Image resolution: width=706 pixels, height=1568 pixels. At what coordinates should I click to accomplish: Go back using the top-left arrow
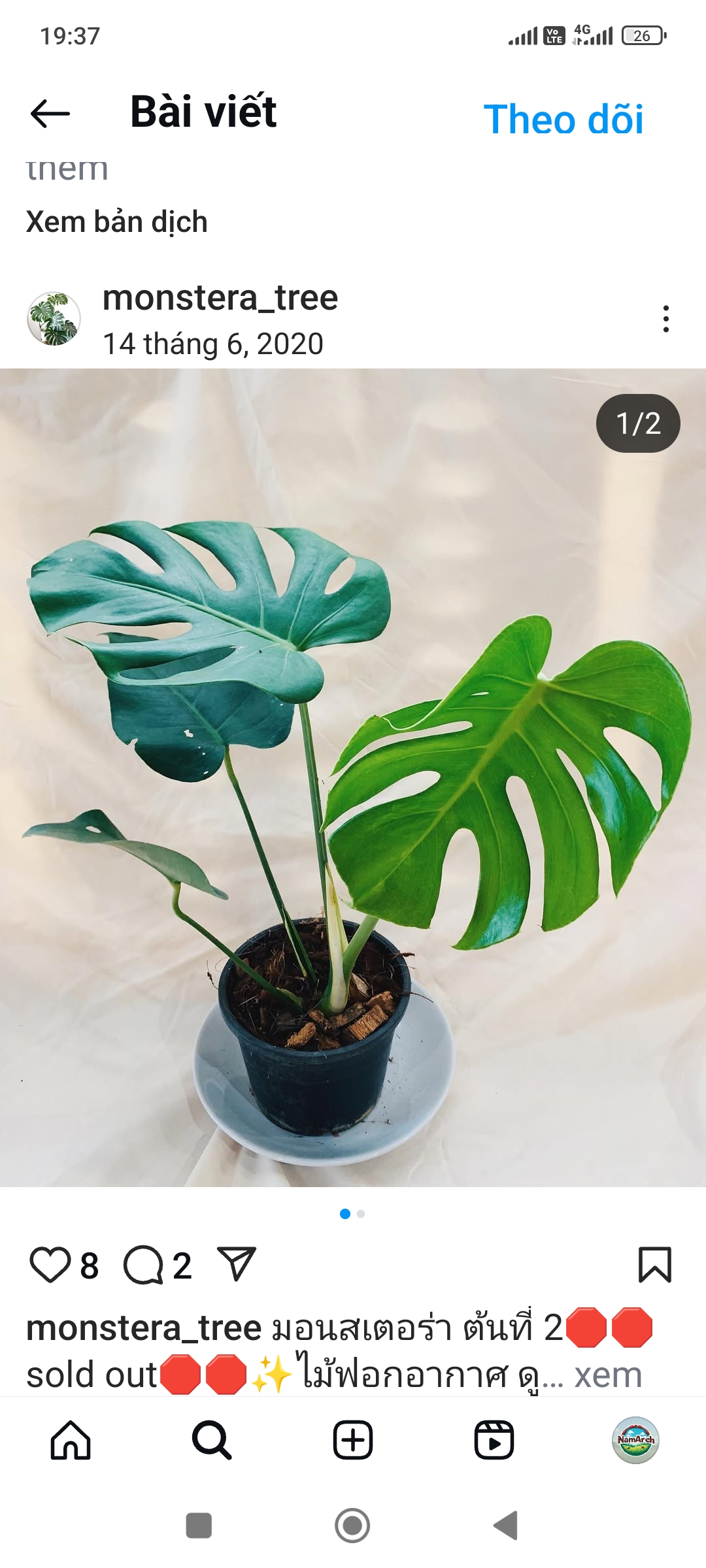[50, 114]
